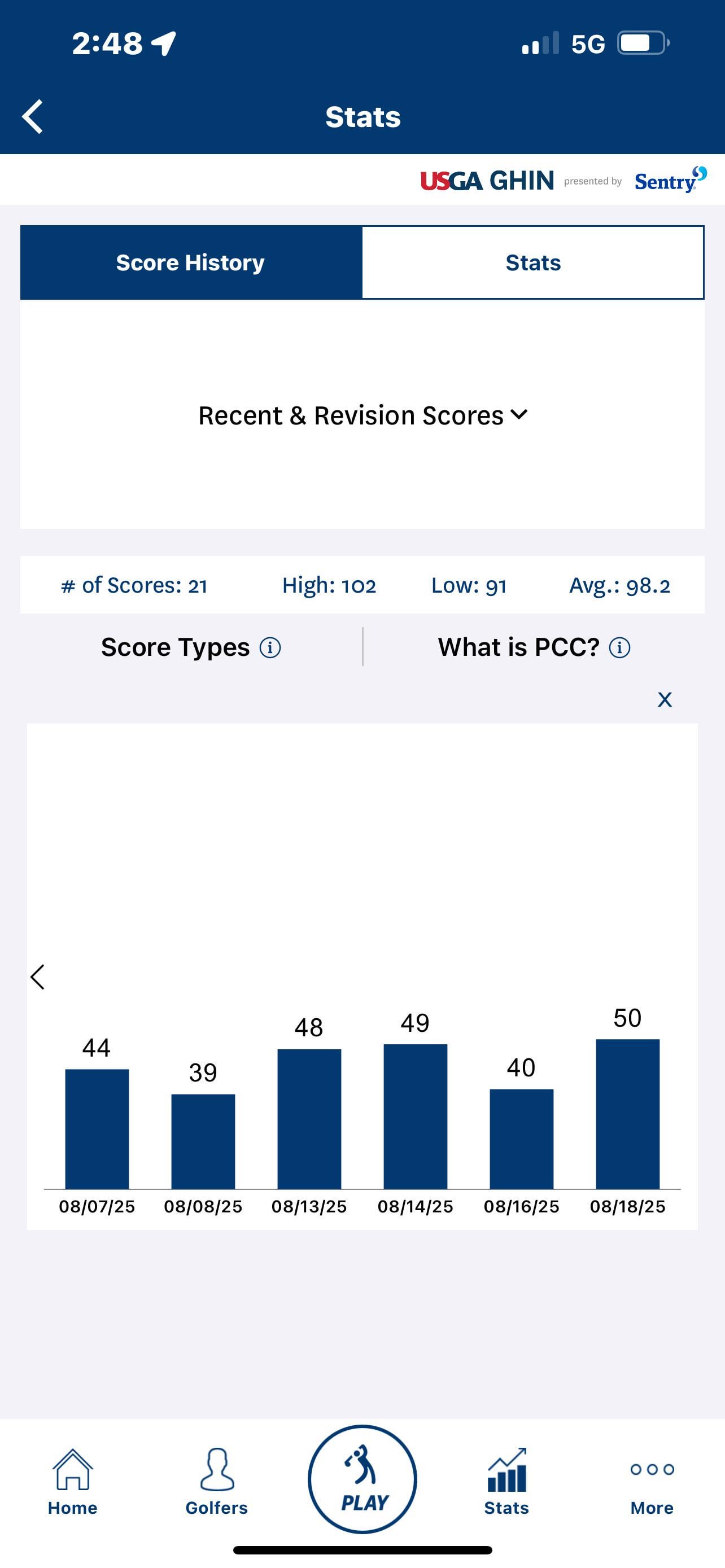Select the 08/18/25 bar showing 50
725x1568 pixels.
click(628, 1114)
